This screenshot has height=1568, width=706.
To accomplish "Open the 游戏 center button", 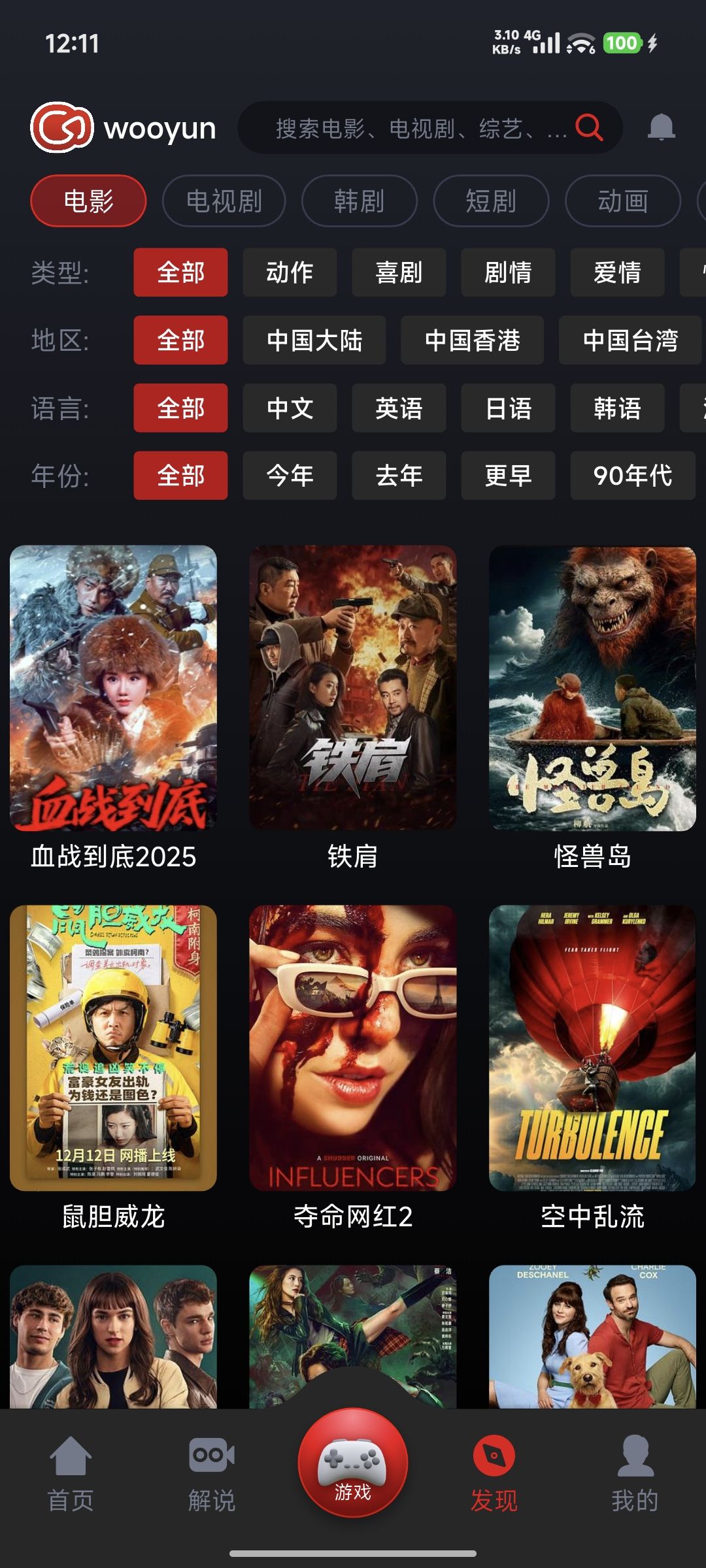I will [x=353, y=1463].
